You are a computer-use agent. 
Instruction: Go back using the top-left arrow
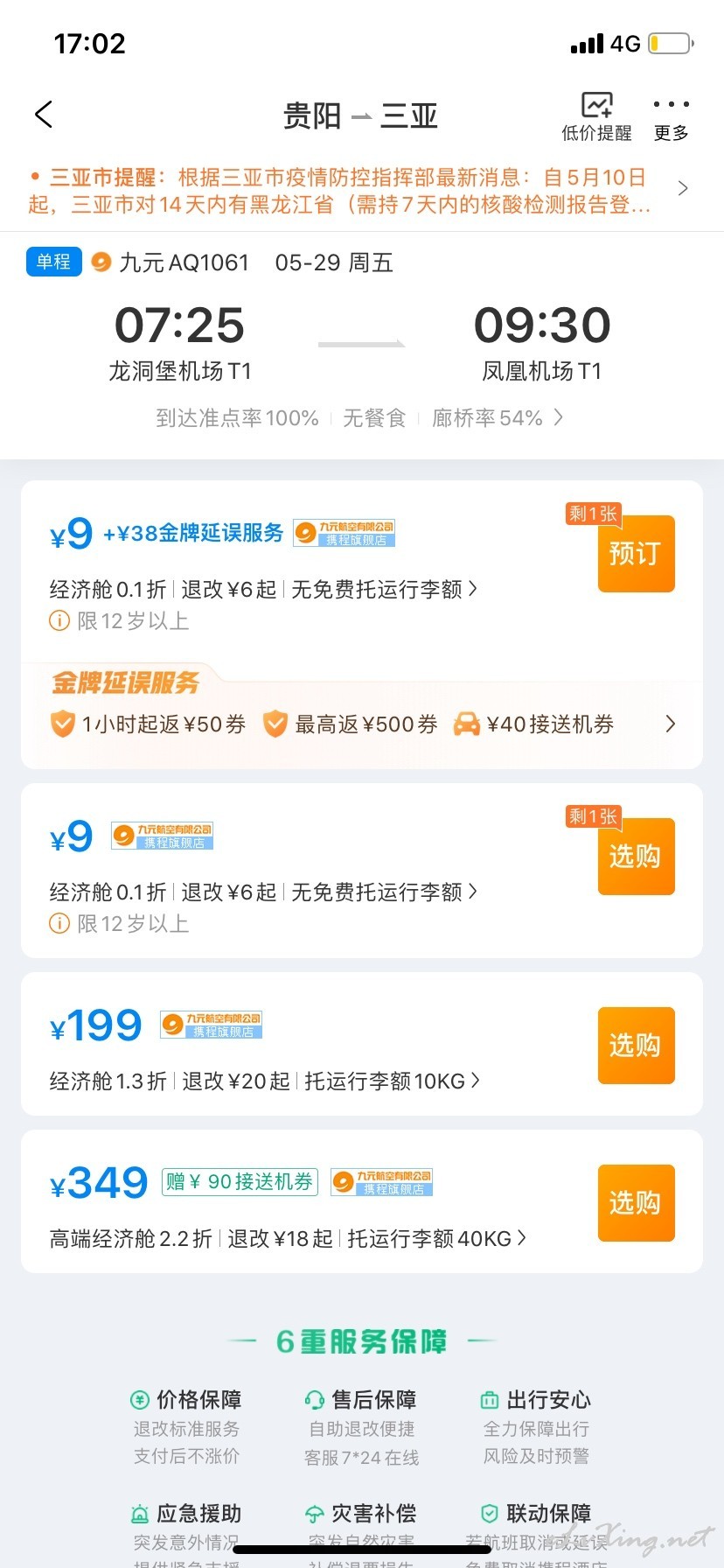(44, 115)
